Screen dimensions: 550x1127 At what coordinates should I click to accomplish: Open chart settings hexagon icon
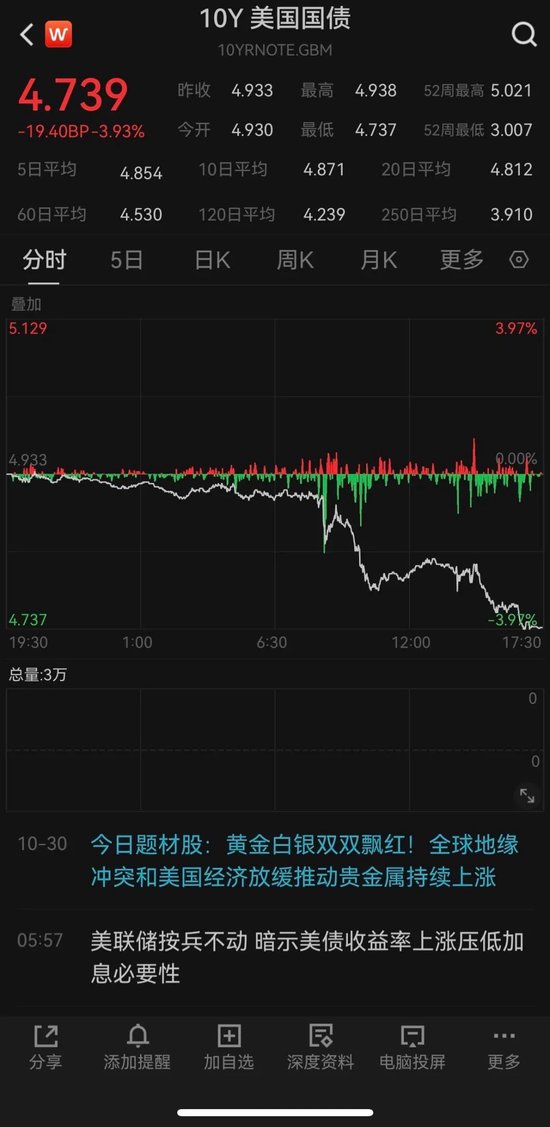coord(519,259)
